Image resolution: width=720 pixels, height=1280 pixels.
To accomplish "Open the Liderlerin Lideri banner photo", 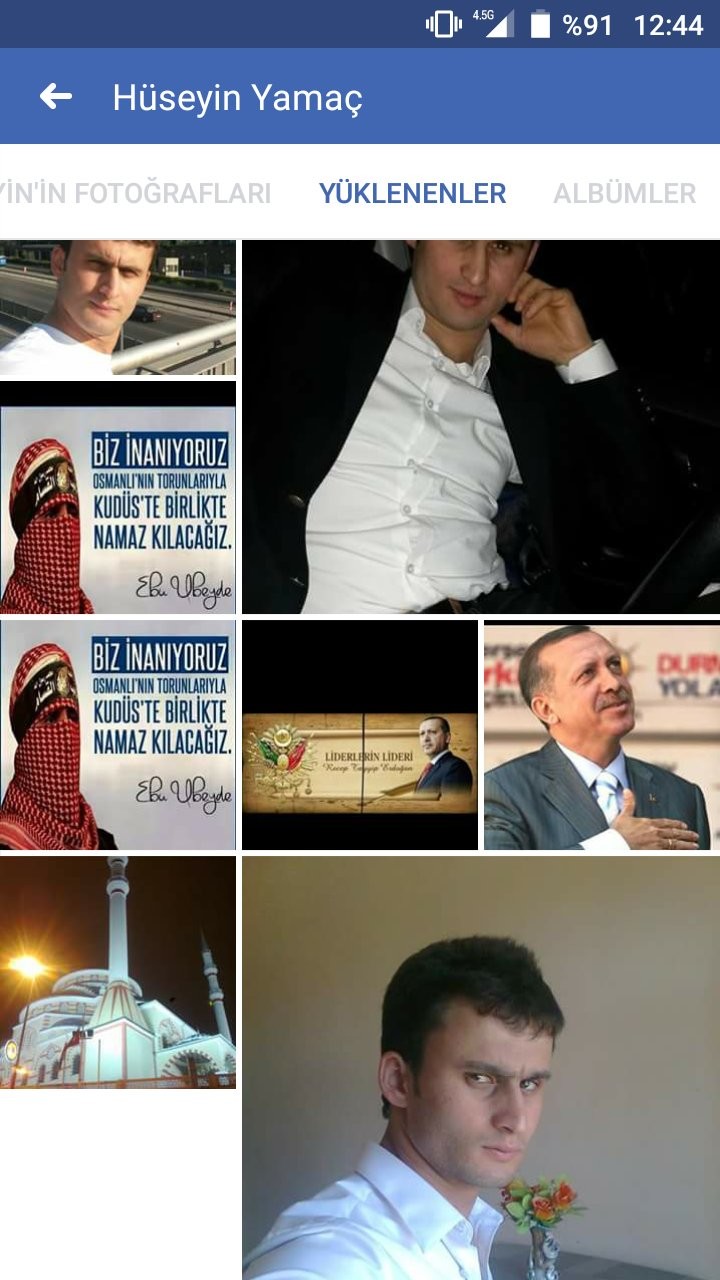I will [359, 735].
